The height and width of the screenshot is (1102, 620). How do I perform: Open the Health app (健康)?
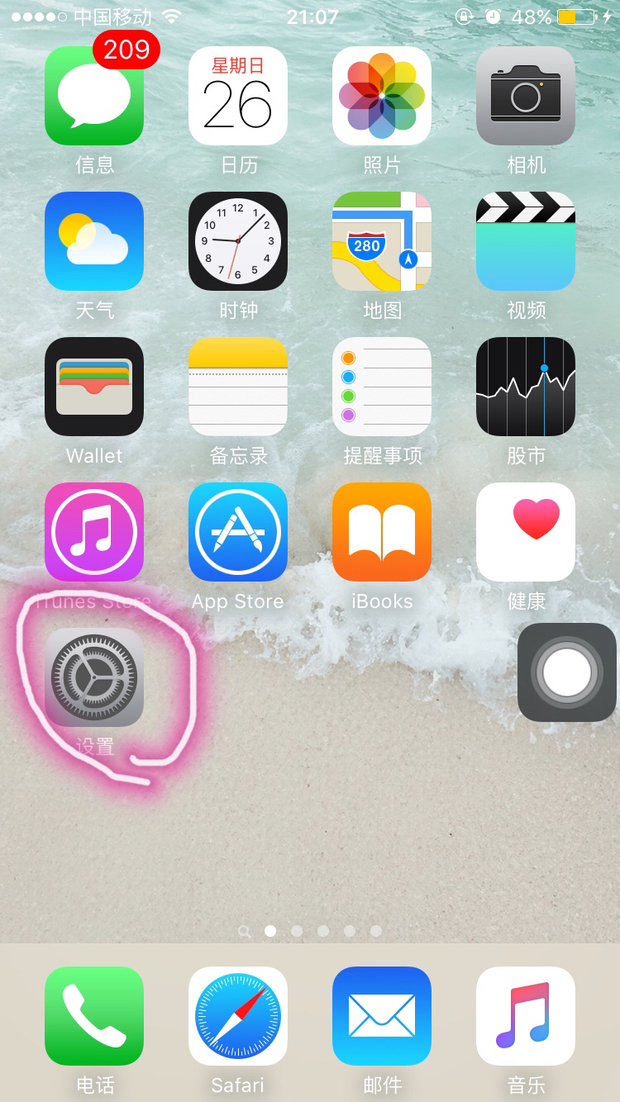(526, 532)
